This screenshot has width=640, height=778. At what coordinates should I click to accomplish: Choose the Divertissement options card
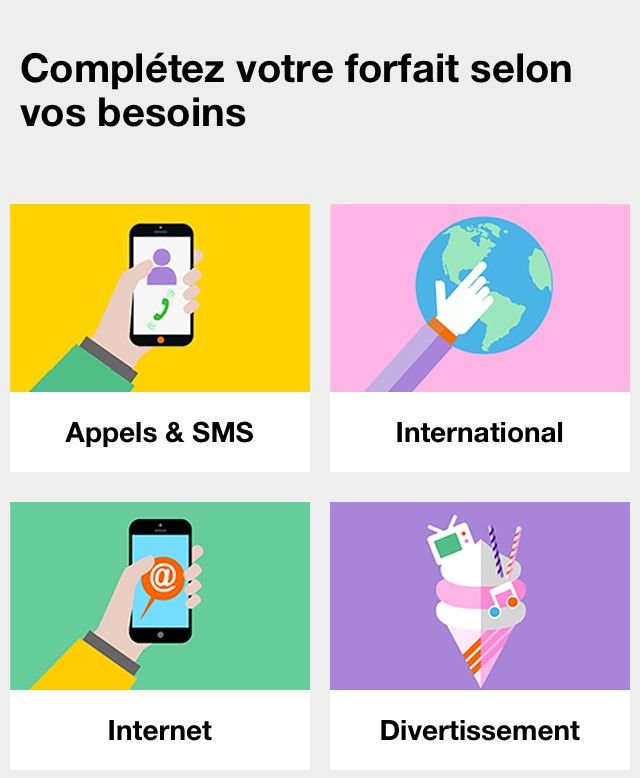coord(480,636)
